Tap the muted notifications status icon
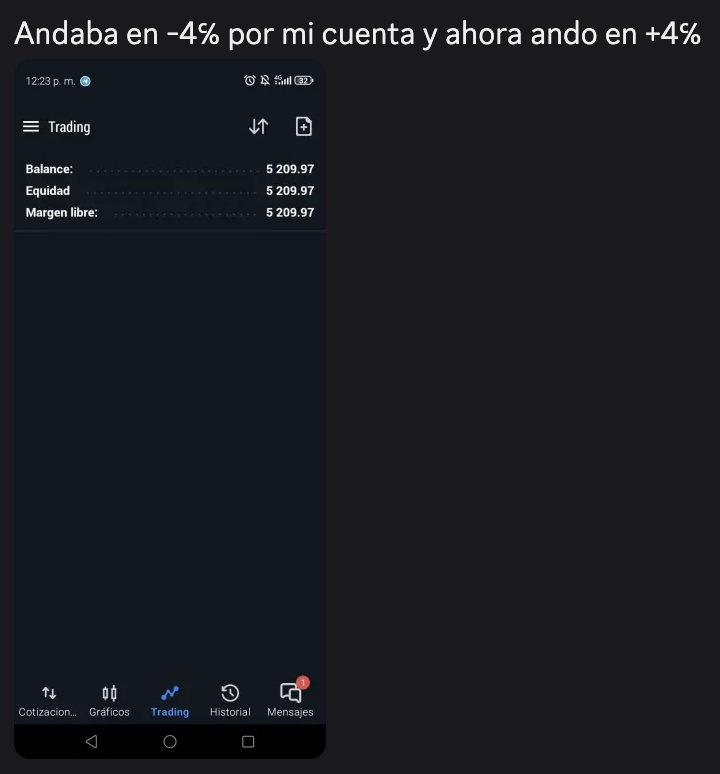 click(x=264, y=80)
